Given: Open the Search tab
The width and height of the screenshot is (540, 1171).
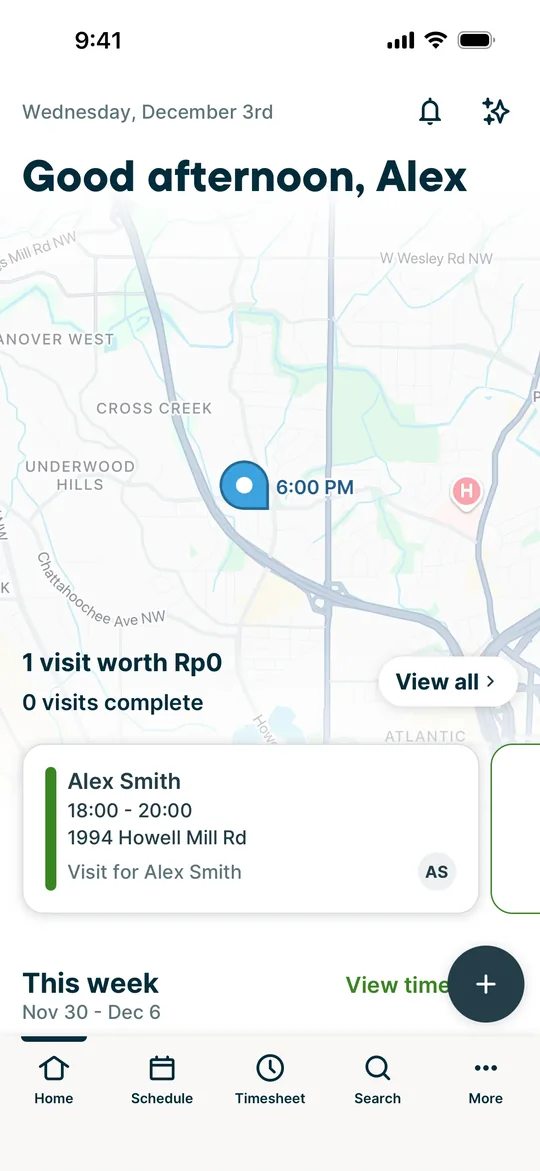Looking at the screenshot, I should [x=377, y=1081].
